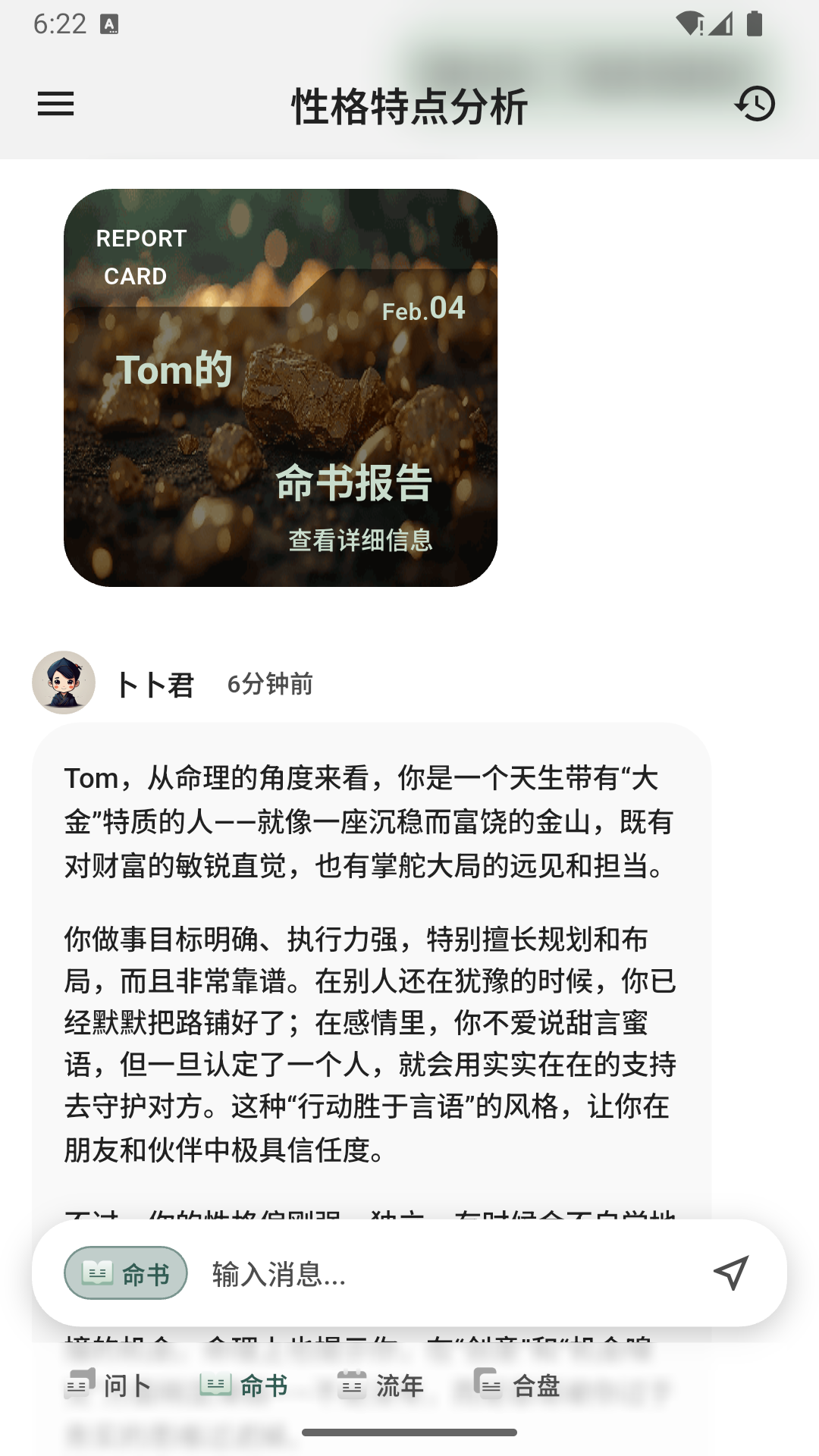Select the 流年 calendar icon in bottom bar
819x1456 pixels.
pyautogui.click(x=353, y=1384)
